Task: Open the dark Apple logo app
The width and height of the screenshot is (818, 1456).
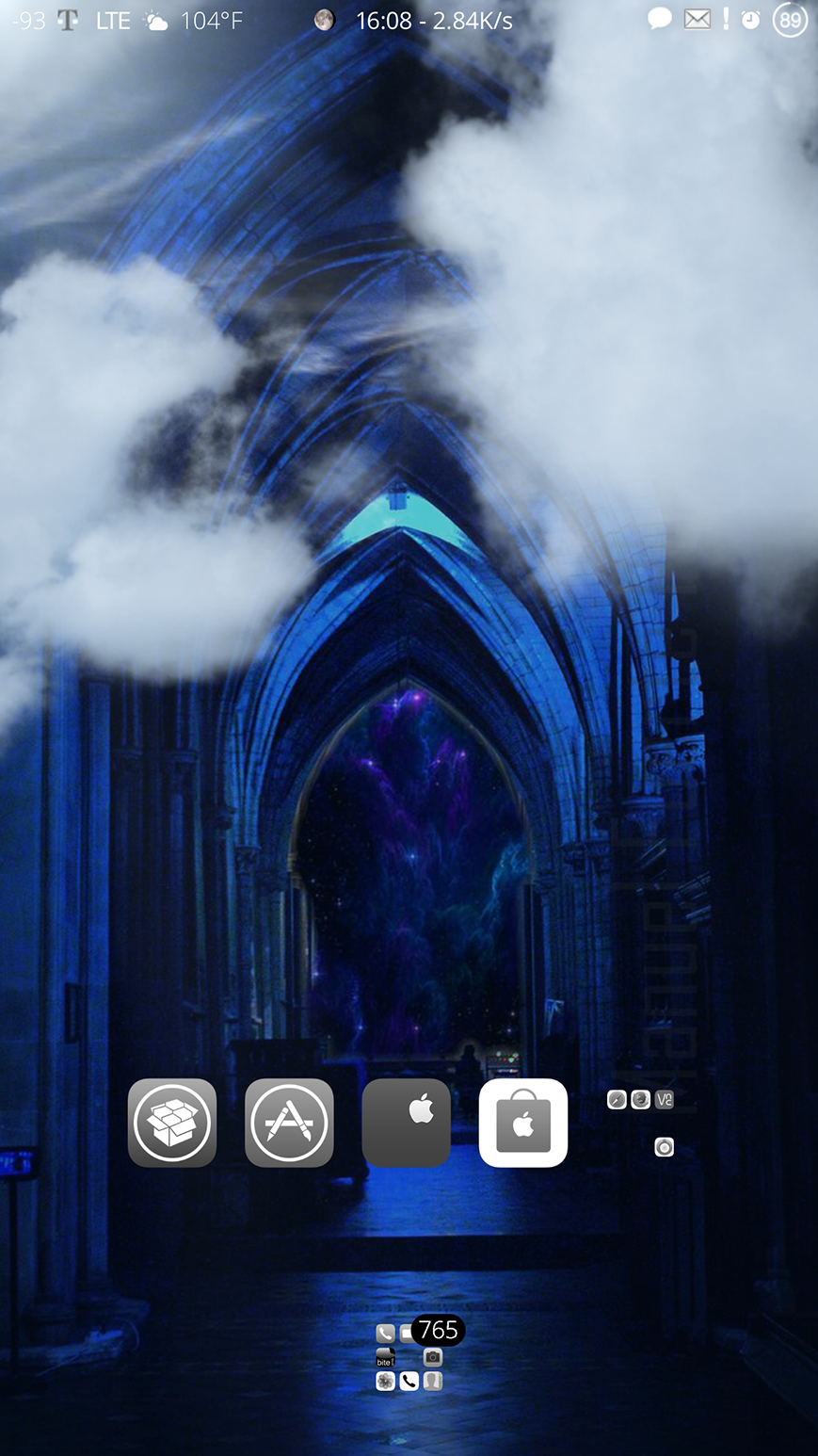Action: click(406, 1123)
